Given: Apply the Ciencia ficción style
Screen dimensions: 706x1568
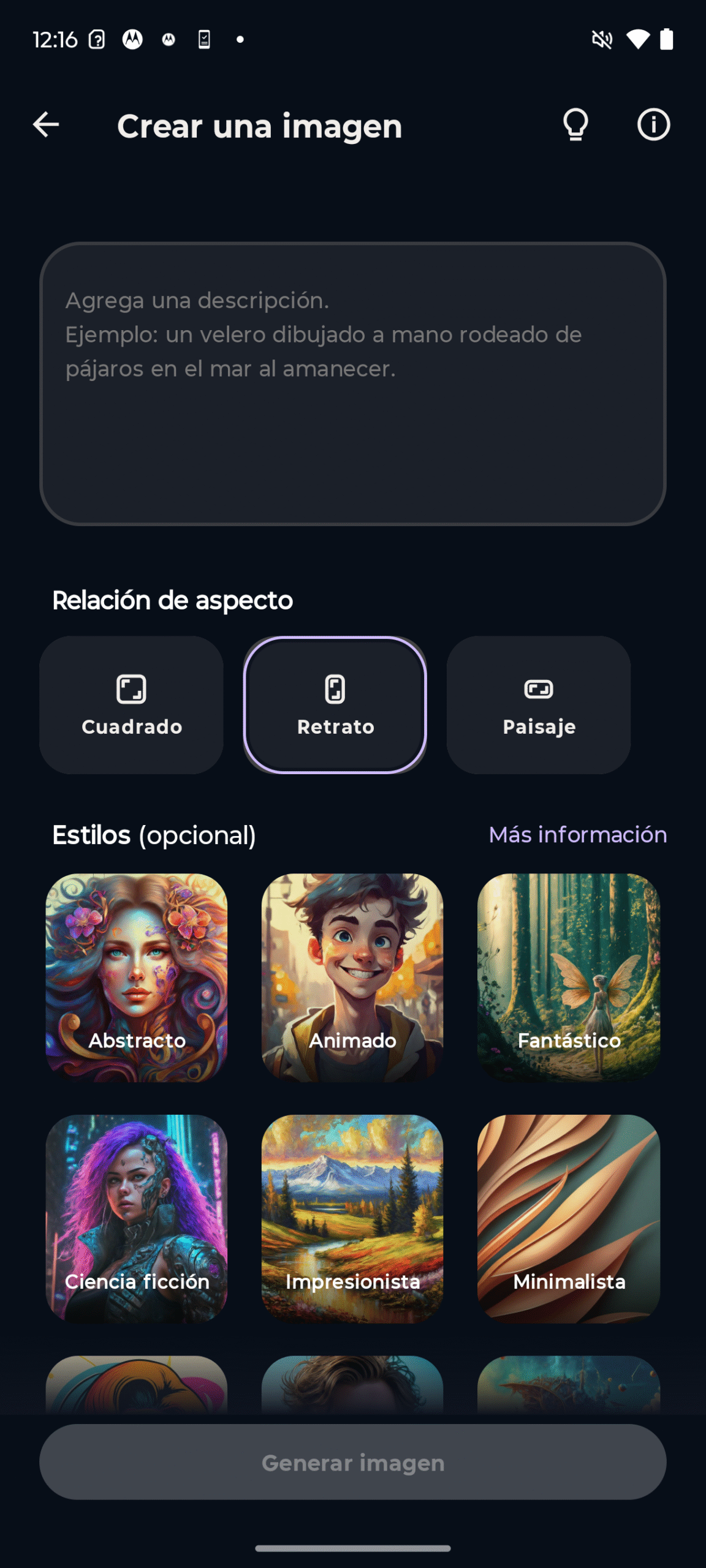Looking at the screenshot, I should tap(137, 1218).
